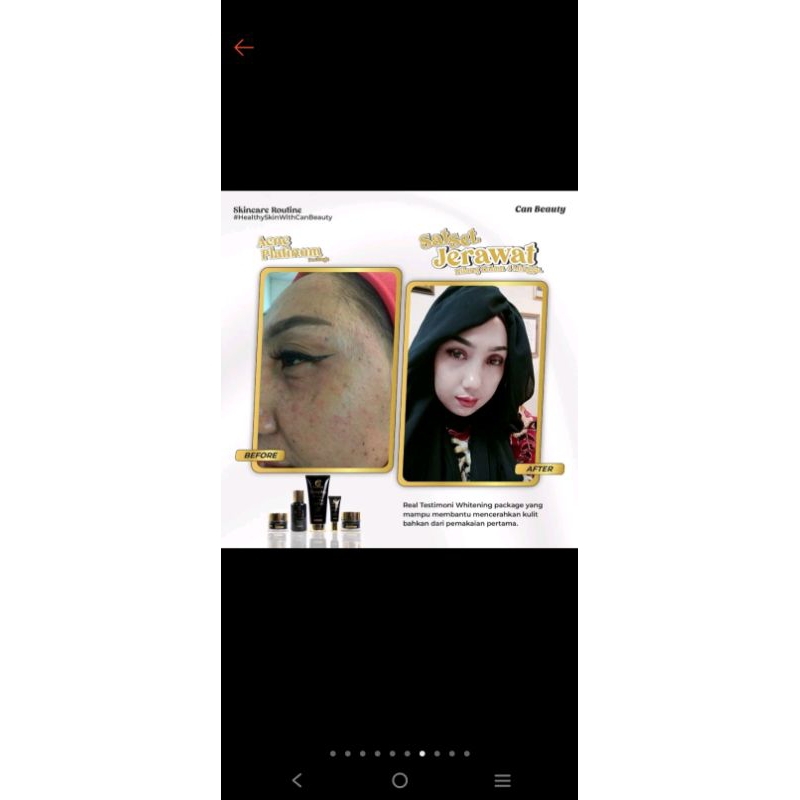Tap the red back arrow
Viewport: 800px width, 800px height.
click(x=243, y=48)
